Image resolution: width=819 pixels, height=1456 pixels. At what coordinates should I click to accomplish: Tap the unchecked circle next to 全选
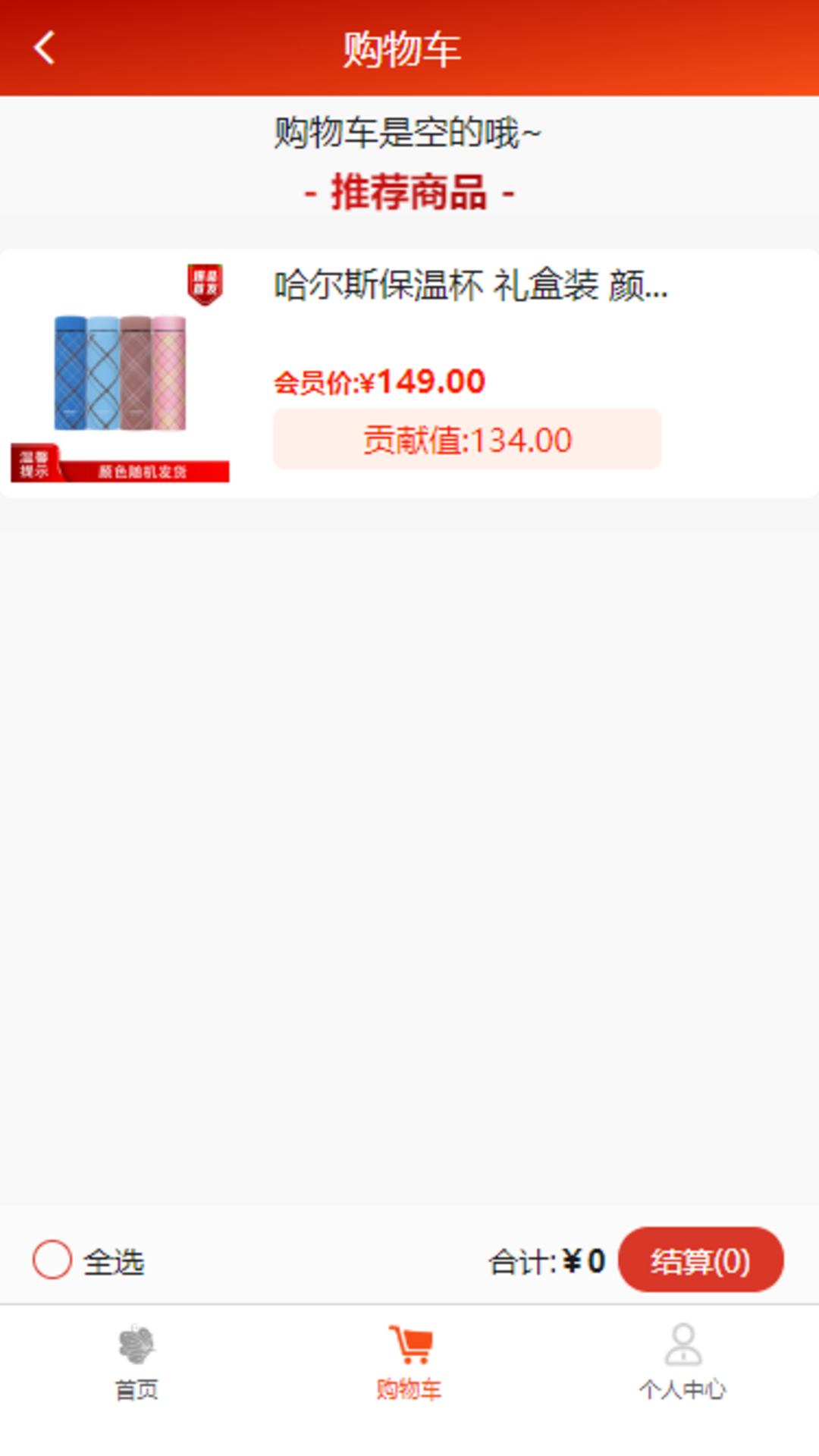coord(50,1259)
